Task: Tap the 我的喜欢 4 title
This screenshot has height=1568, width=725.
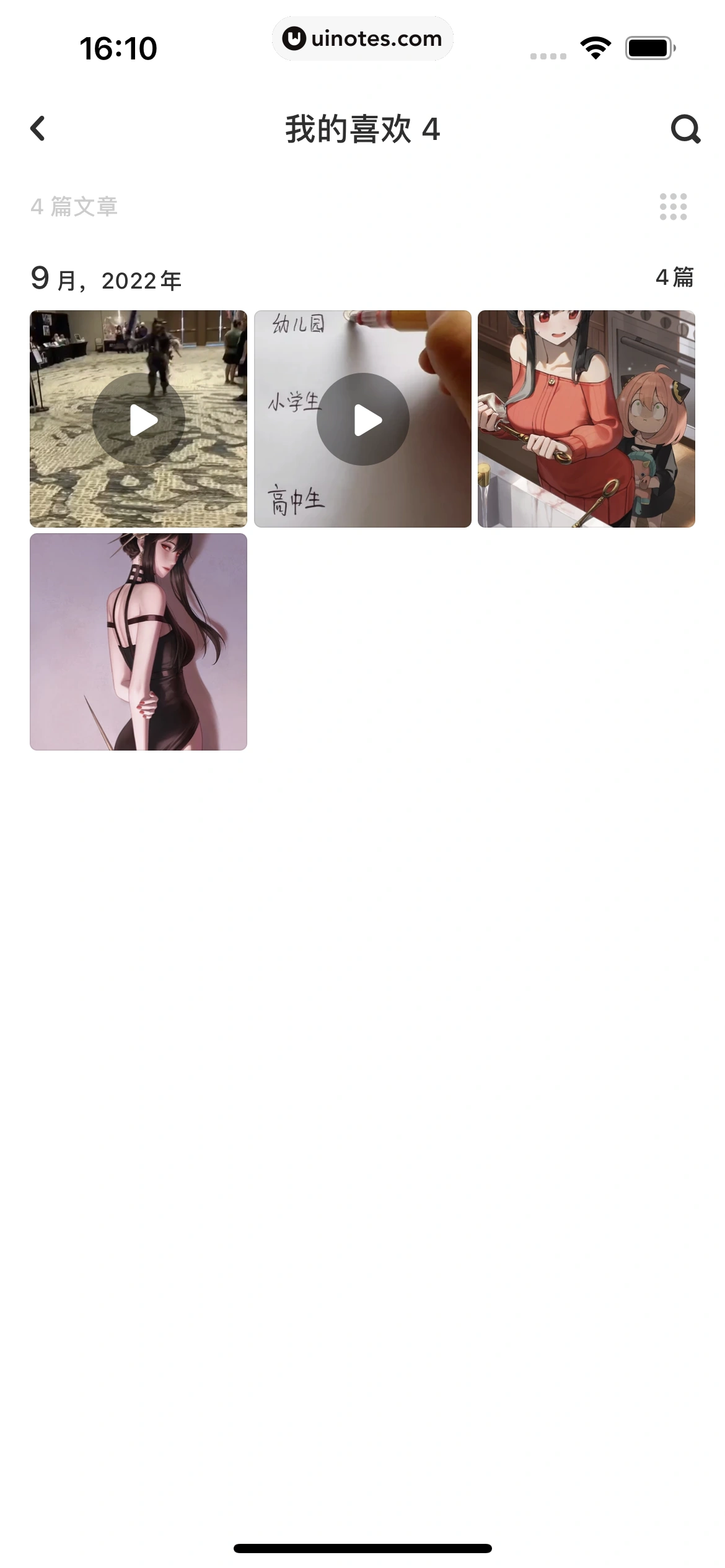Action: click(x=362, y=129)
